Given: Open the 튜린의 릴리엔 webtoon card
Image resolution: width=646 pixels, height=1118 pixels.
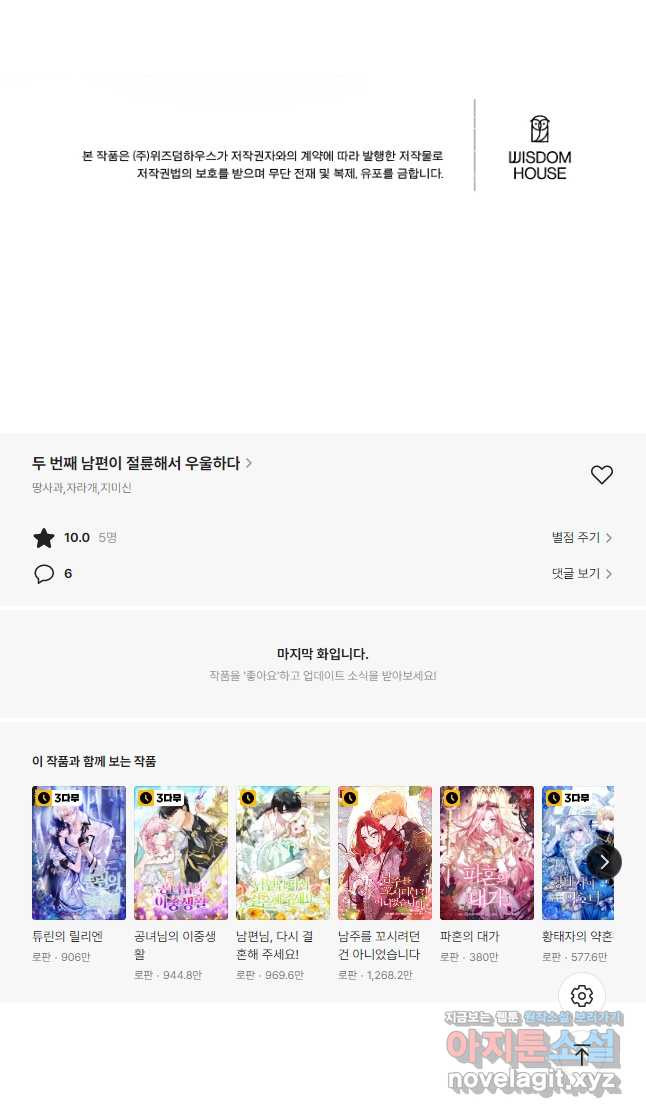Looking at the screenshot, I should tap(79, 853).
